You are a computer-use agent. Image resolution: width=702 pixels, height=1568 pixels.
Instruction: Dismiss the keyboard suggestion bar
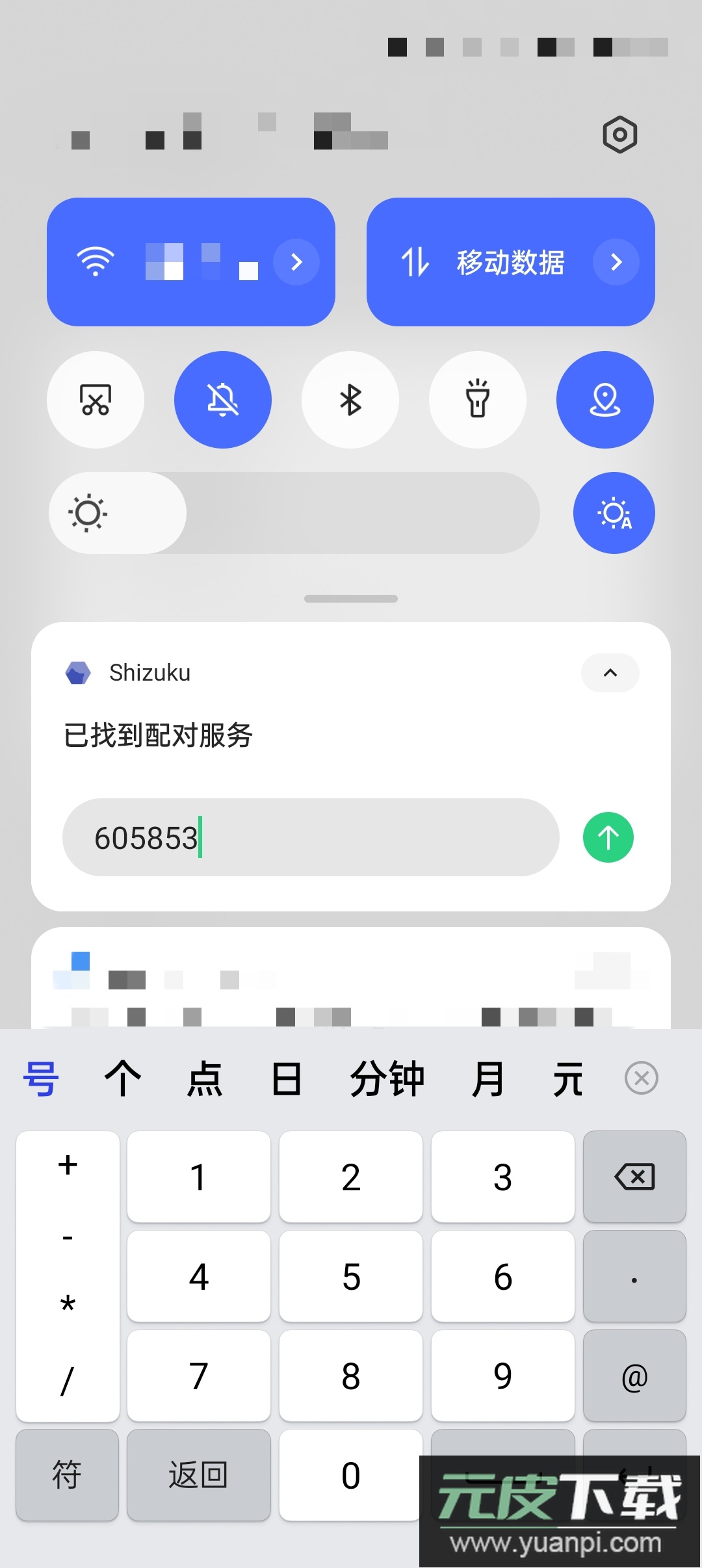tap(642, 1078)
